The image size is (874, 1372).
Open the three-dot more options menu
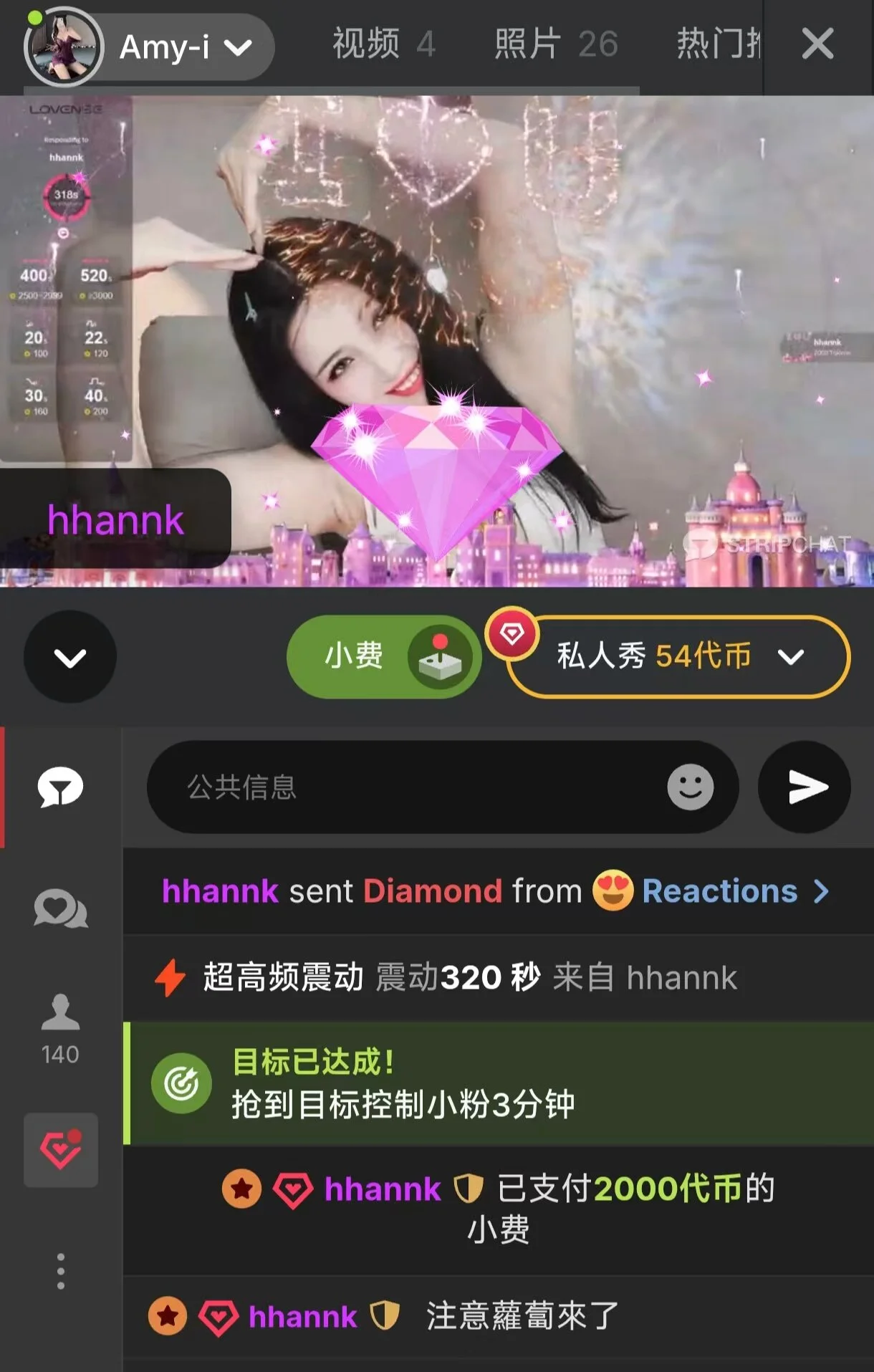[x=61, y=1272]
